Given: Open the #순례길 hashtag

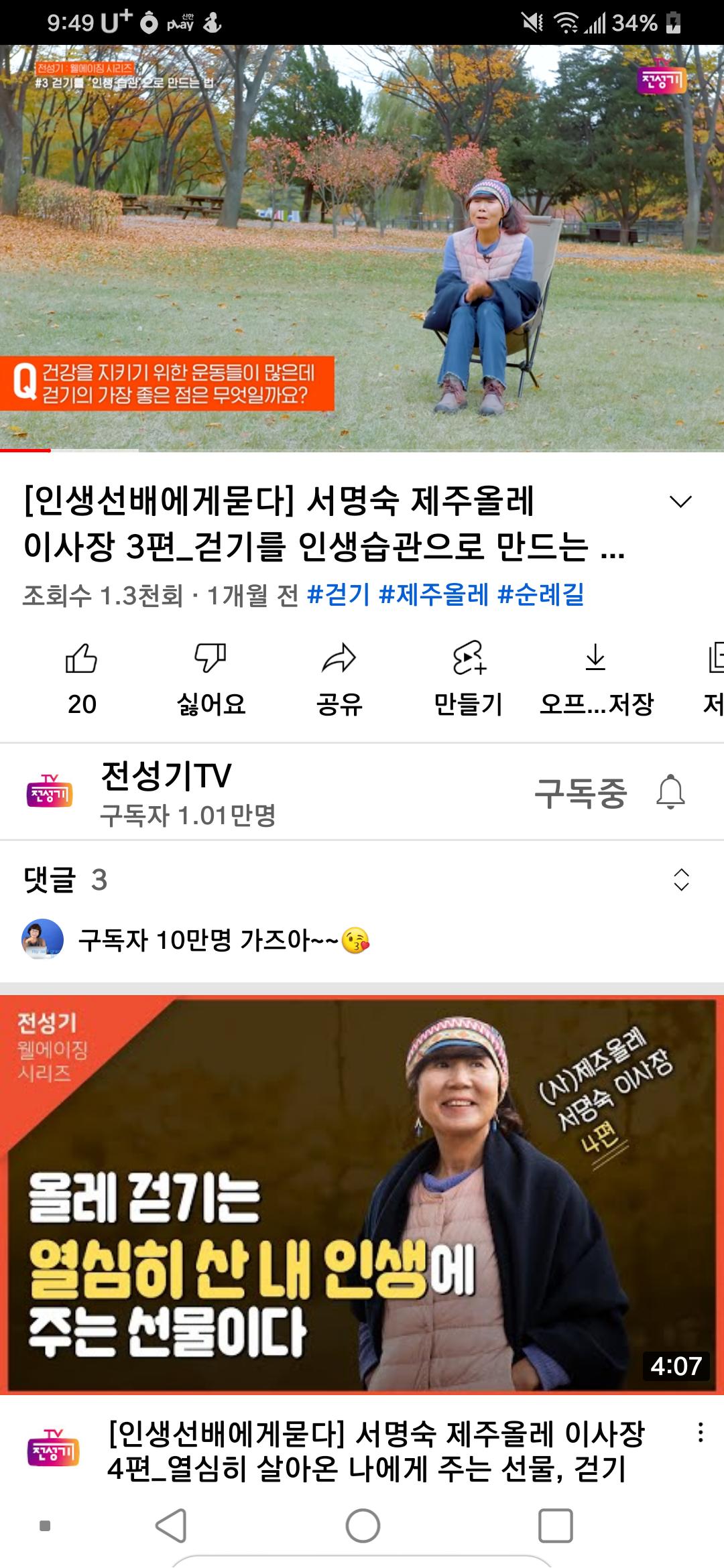Looking at the screenshot, I should 541,594.
